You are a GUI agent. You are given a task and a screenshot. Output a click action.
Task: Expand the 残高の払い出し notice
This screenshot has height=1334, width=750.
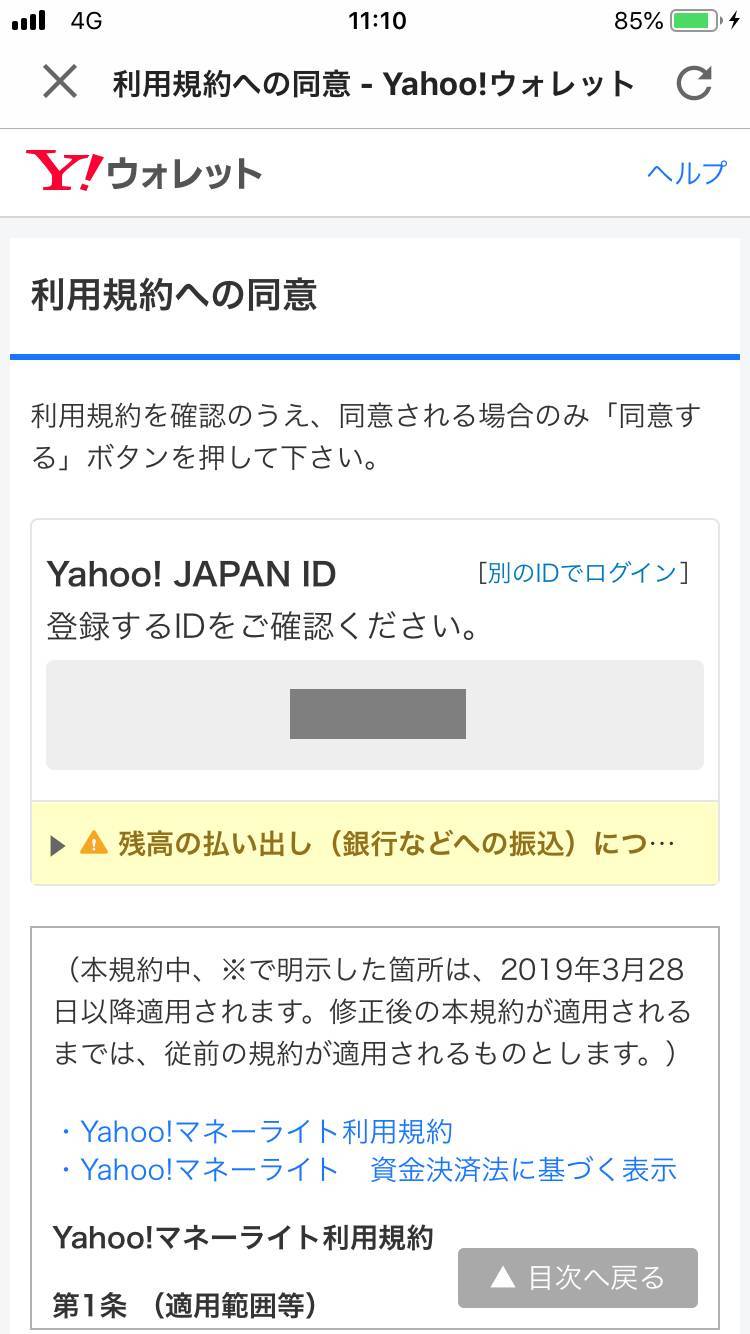coord(375,844)
